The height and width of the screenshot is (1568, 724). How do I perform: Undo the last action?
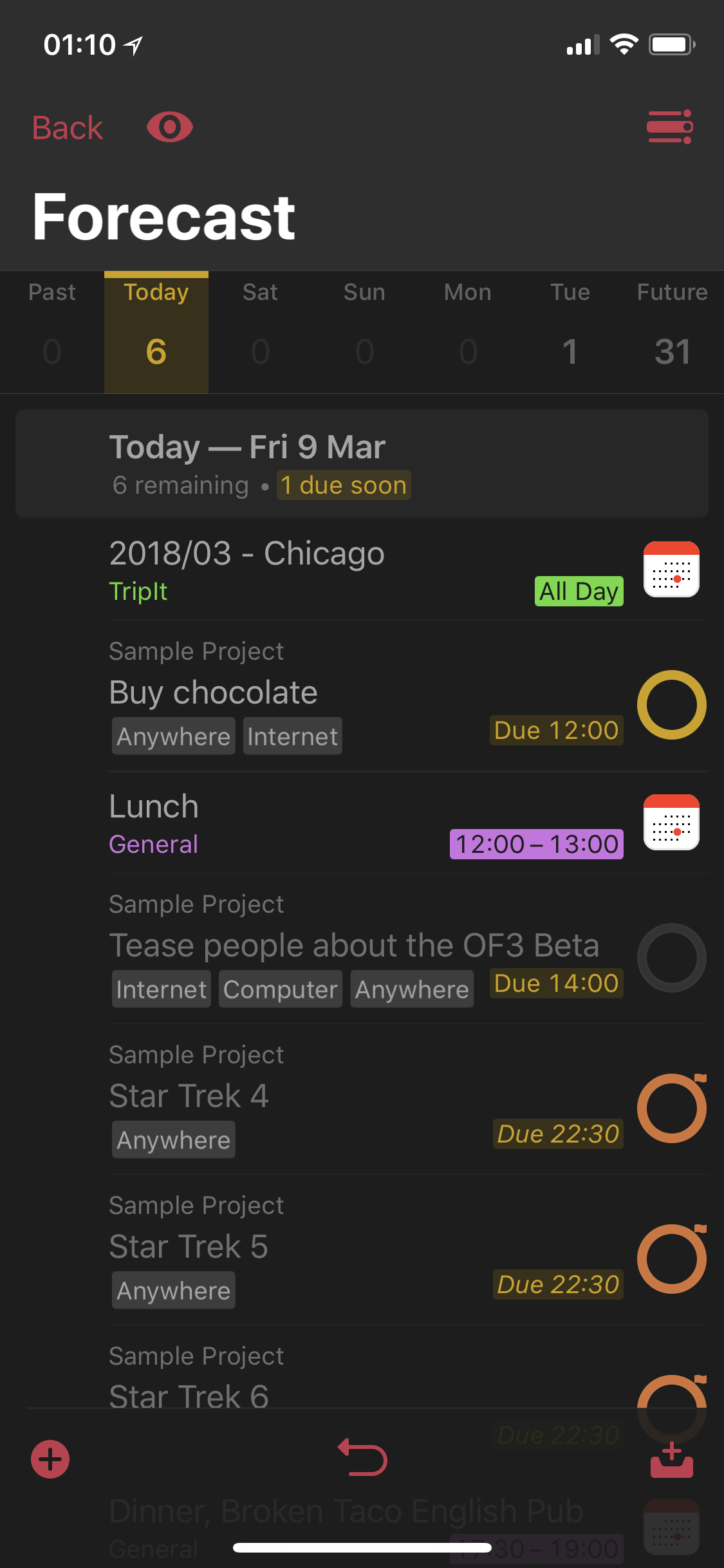[362, 1457]
